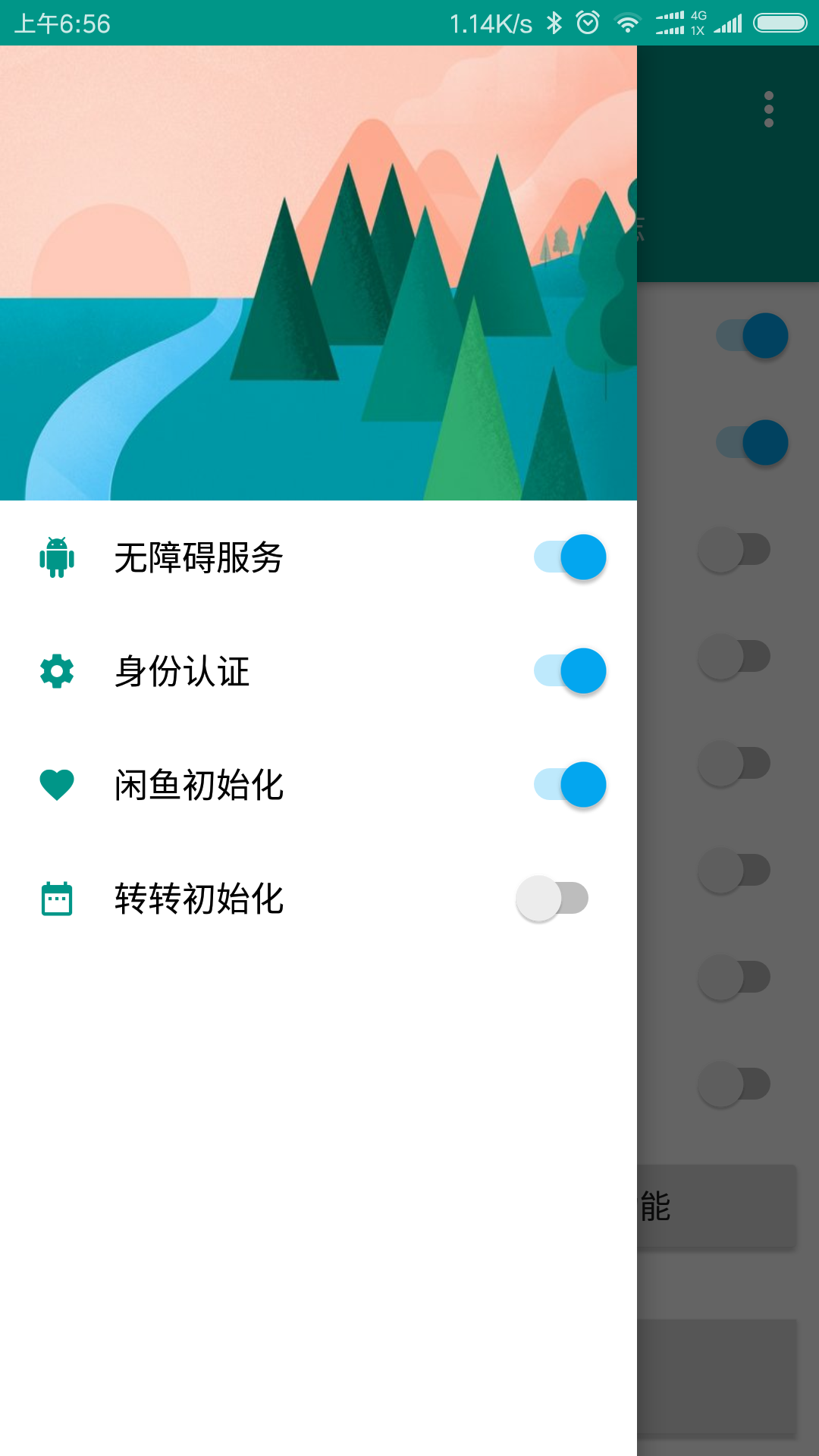The width and height of the screenshot is (819, 1456).
Task: Enable the 转转初始化 switch
Action: click(553, 899)
